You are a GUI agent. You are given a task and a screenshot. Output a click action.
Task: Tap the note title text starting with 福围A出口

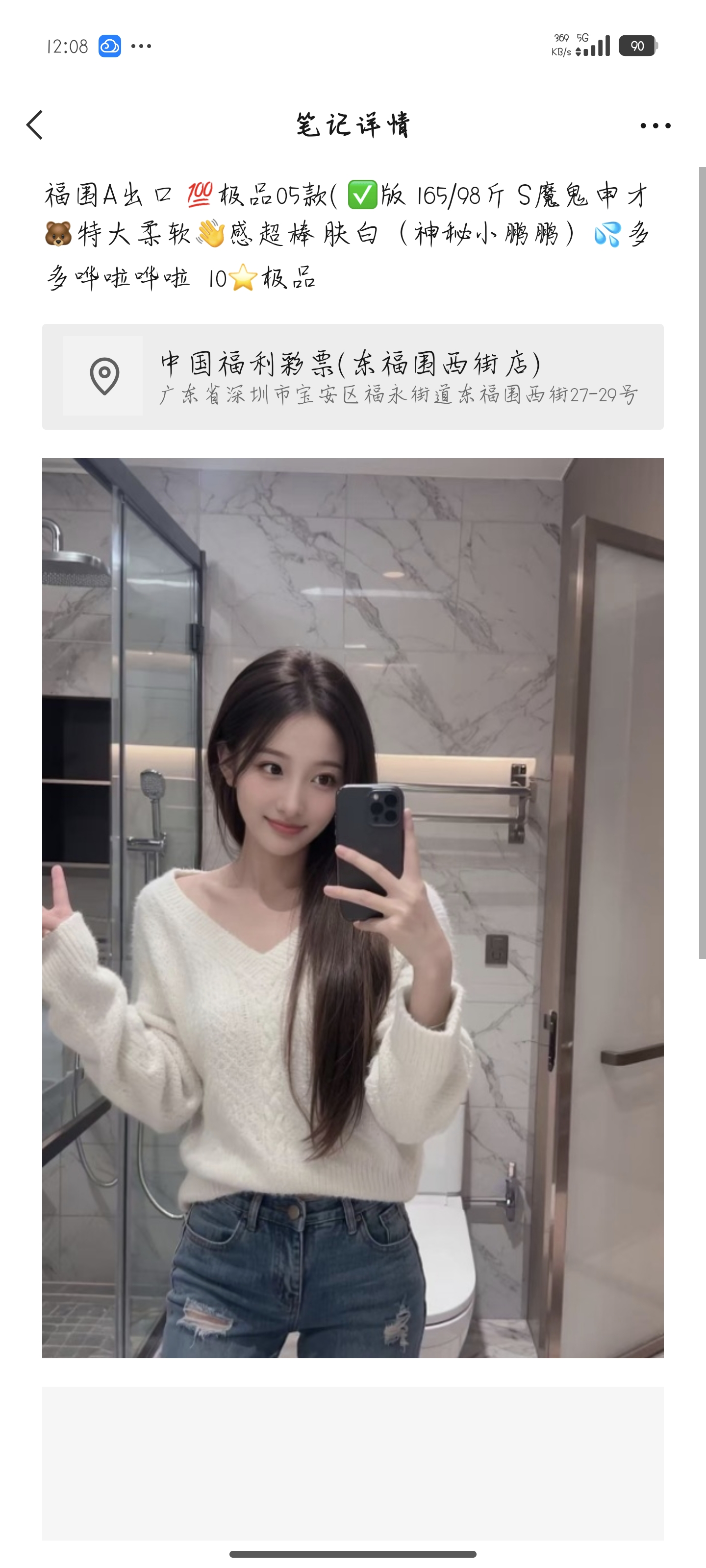click(x=183, y=195)
